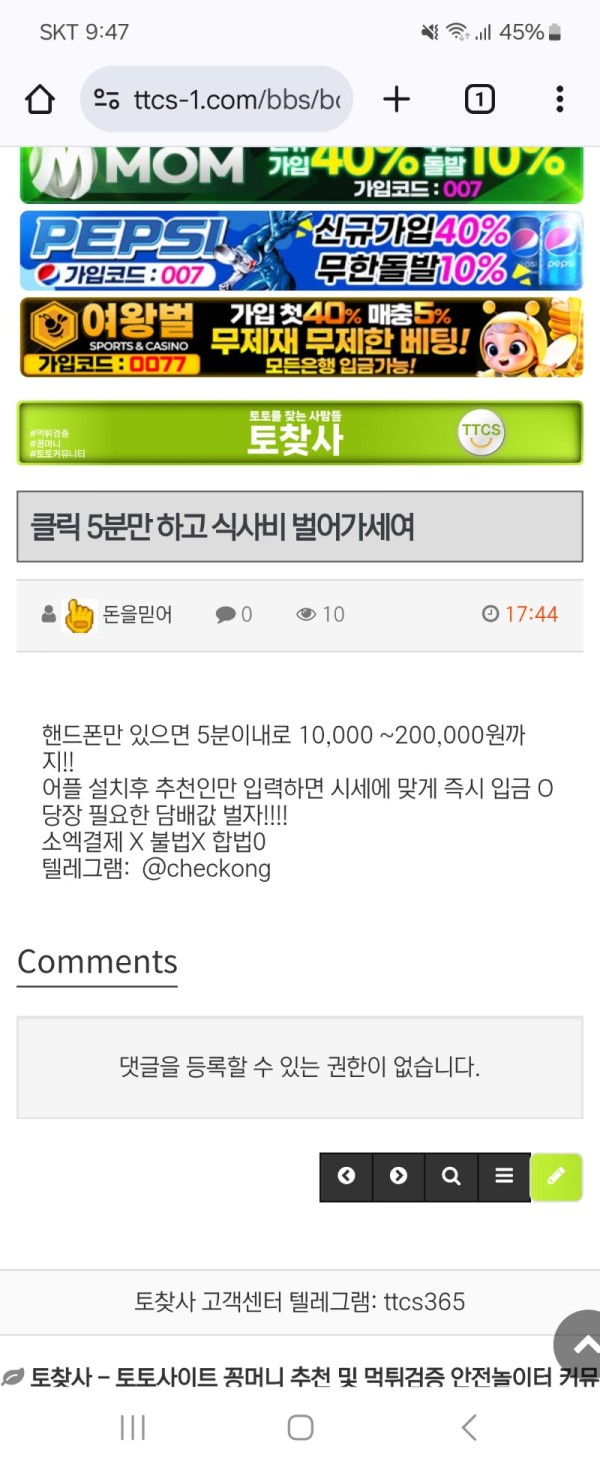The height and width of the screenshot is (1467, 600).
Task: Open the recent apps button
Action: pyautogui.click(x=132, y=1427)
